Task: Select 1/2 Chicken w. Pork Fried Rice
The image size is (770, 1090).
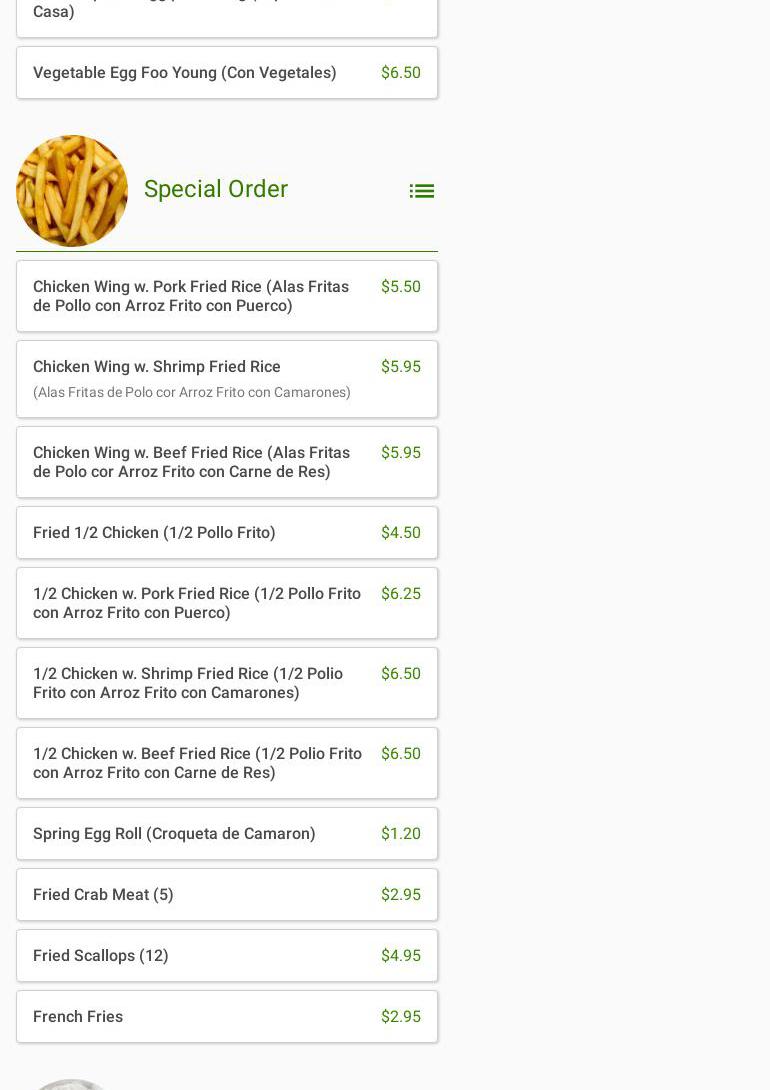Action: pos(227,603)
